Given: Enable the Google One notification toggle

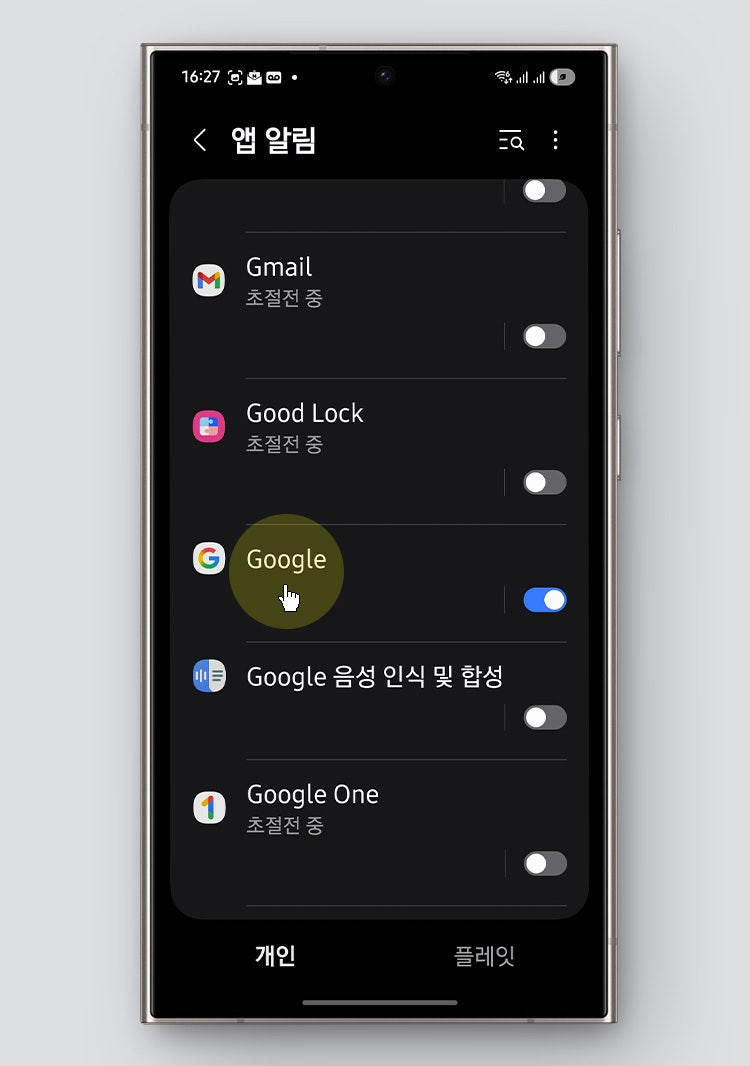Looking at the screenshot, I should point(543,863).
